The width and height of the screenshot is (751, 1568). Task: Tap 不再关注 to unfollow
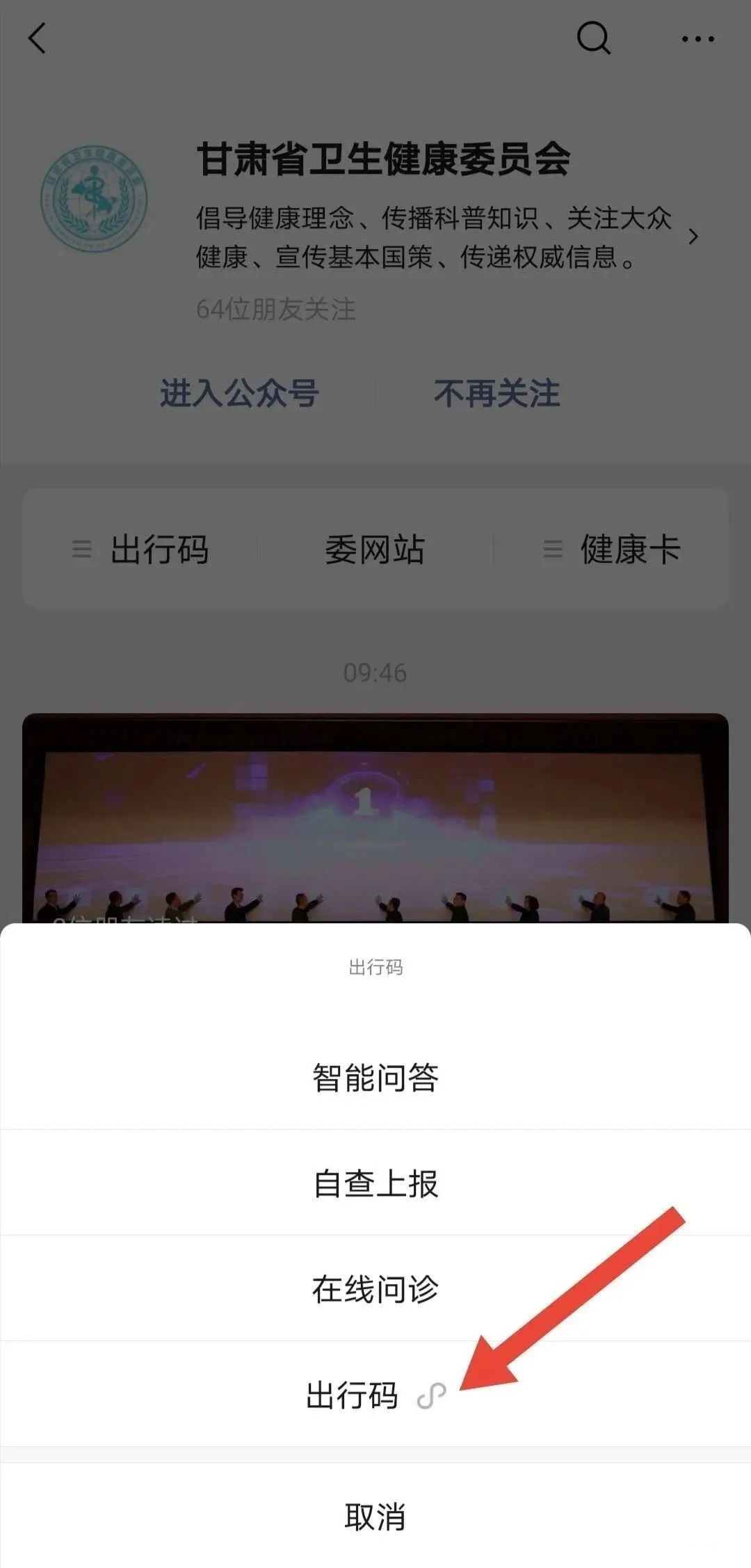point(496,393)
